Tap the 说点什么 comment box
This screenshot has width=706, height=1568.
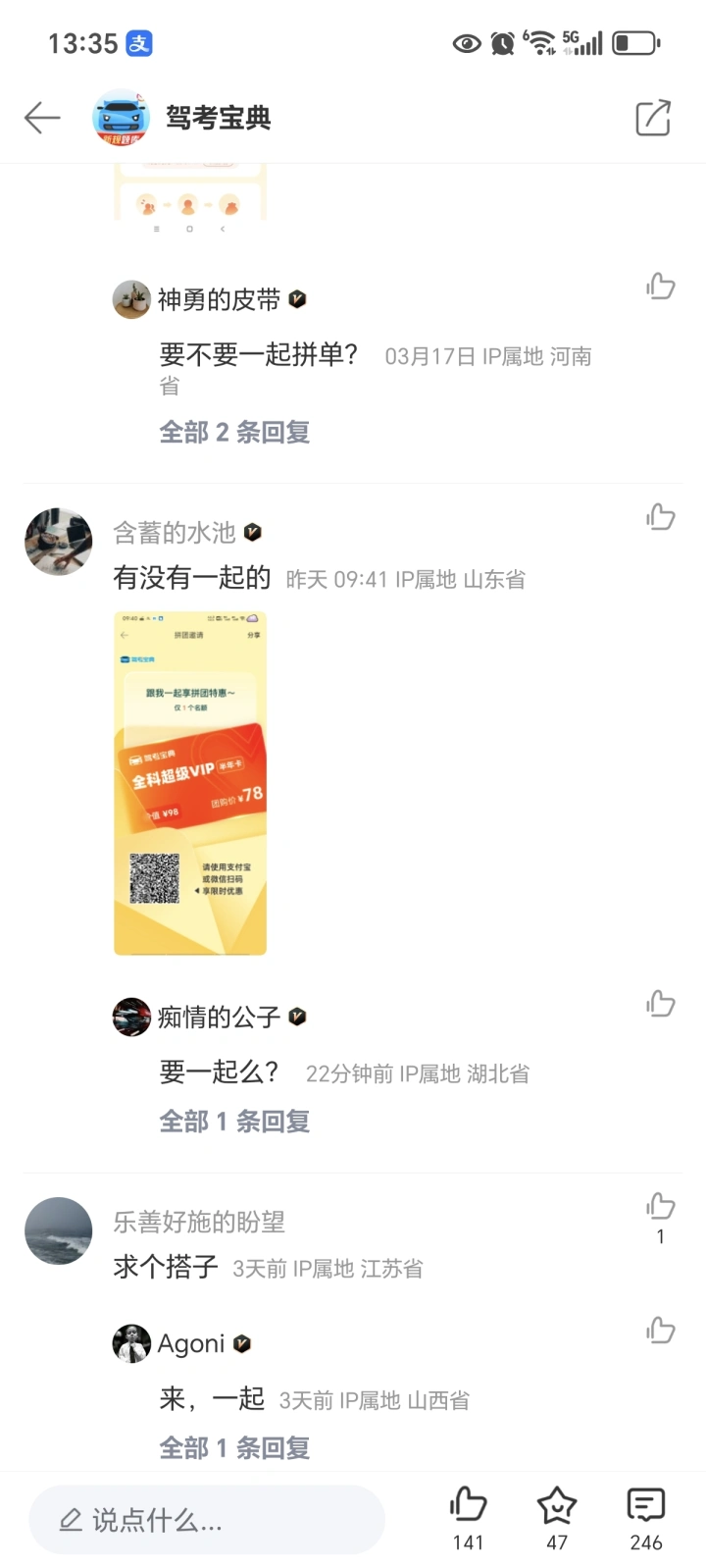[x=207, y=1520]
